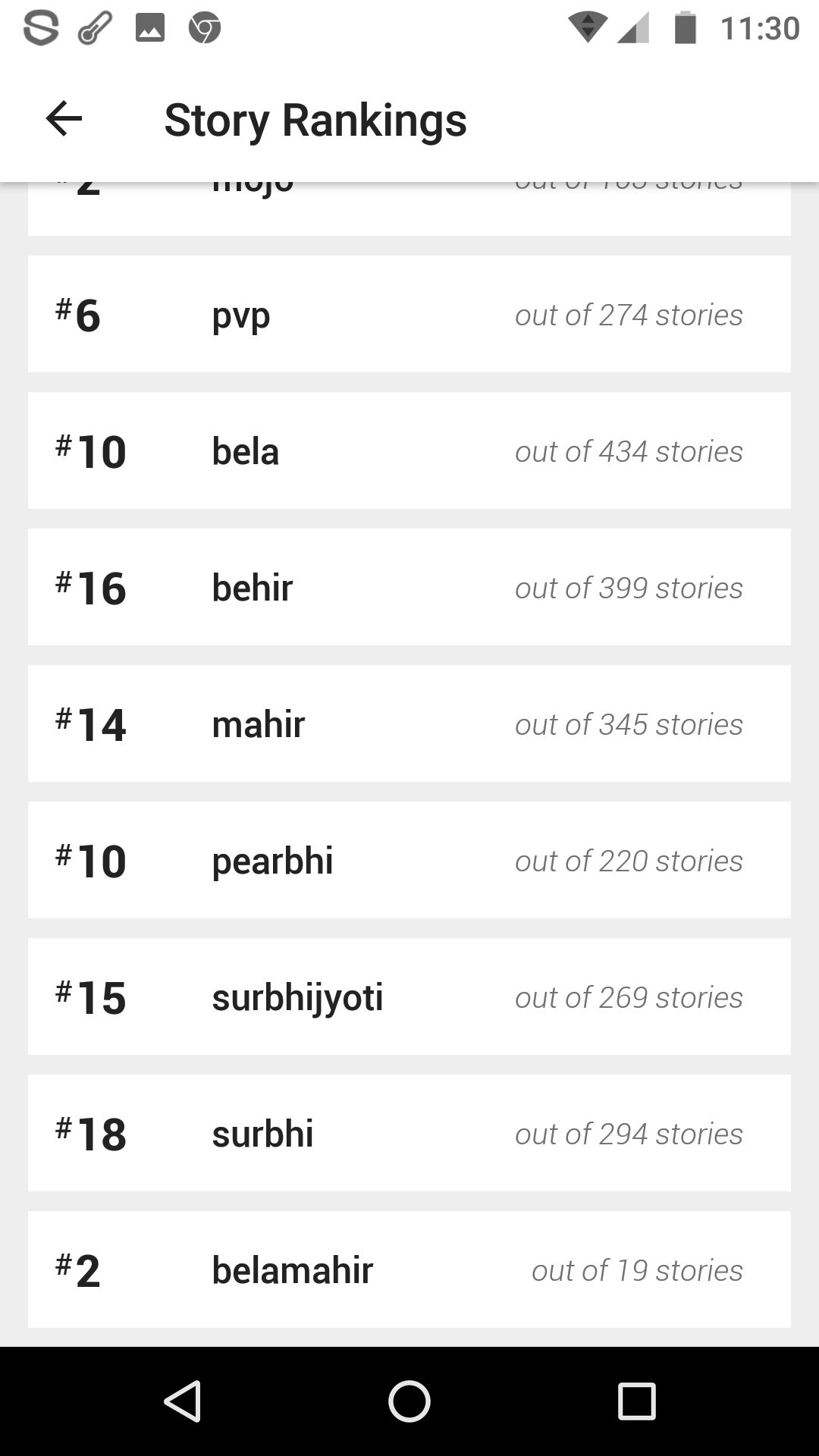This screenshot has width=819, height=1456.
Task: Go back from Story Rankings
Action: (x=64, y=119)
